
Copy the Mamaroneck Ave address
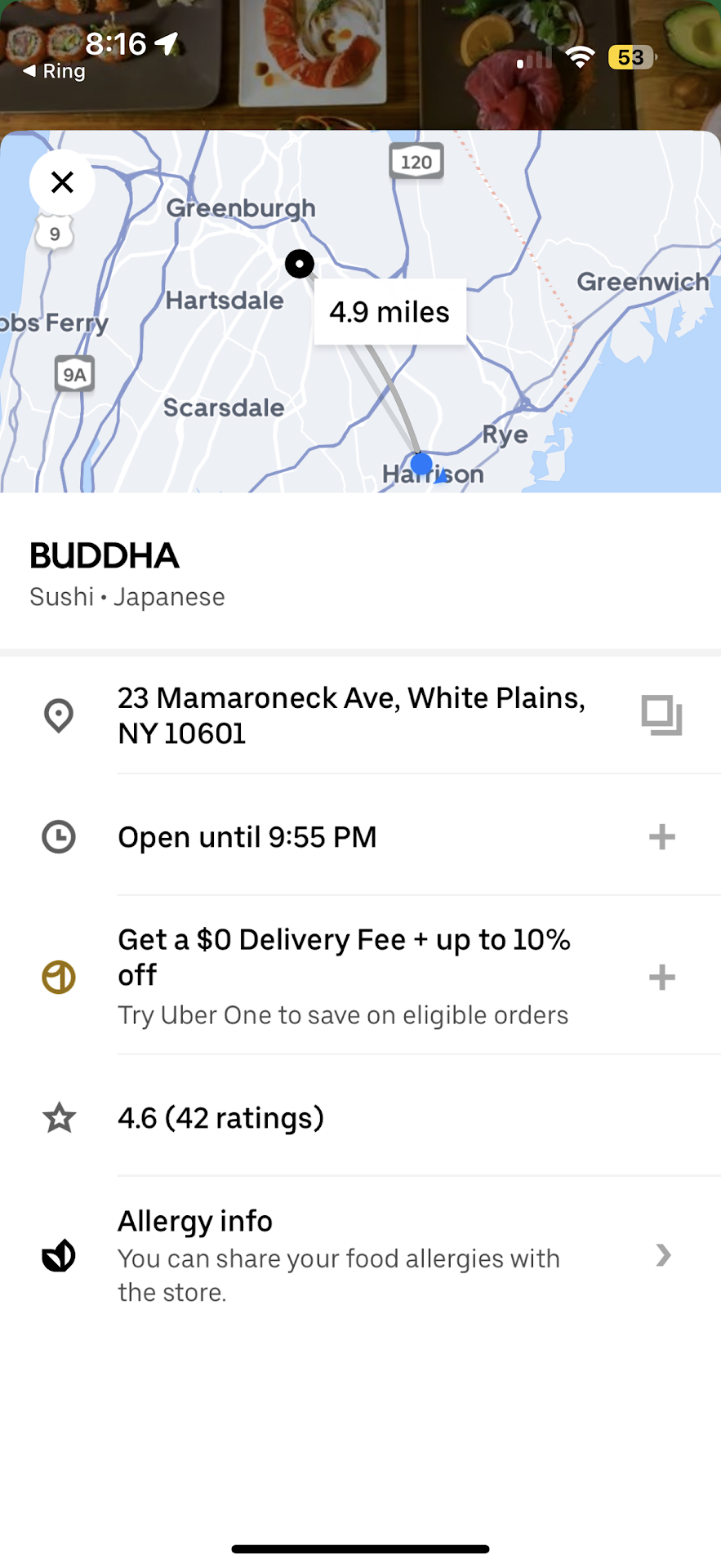(661, 715)
